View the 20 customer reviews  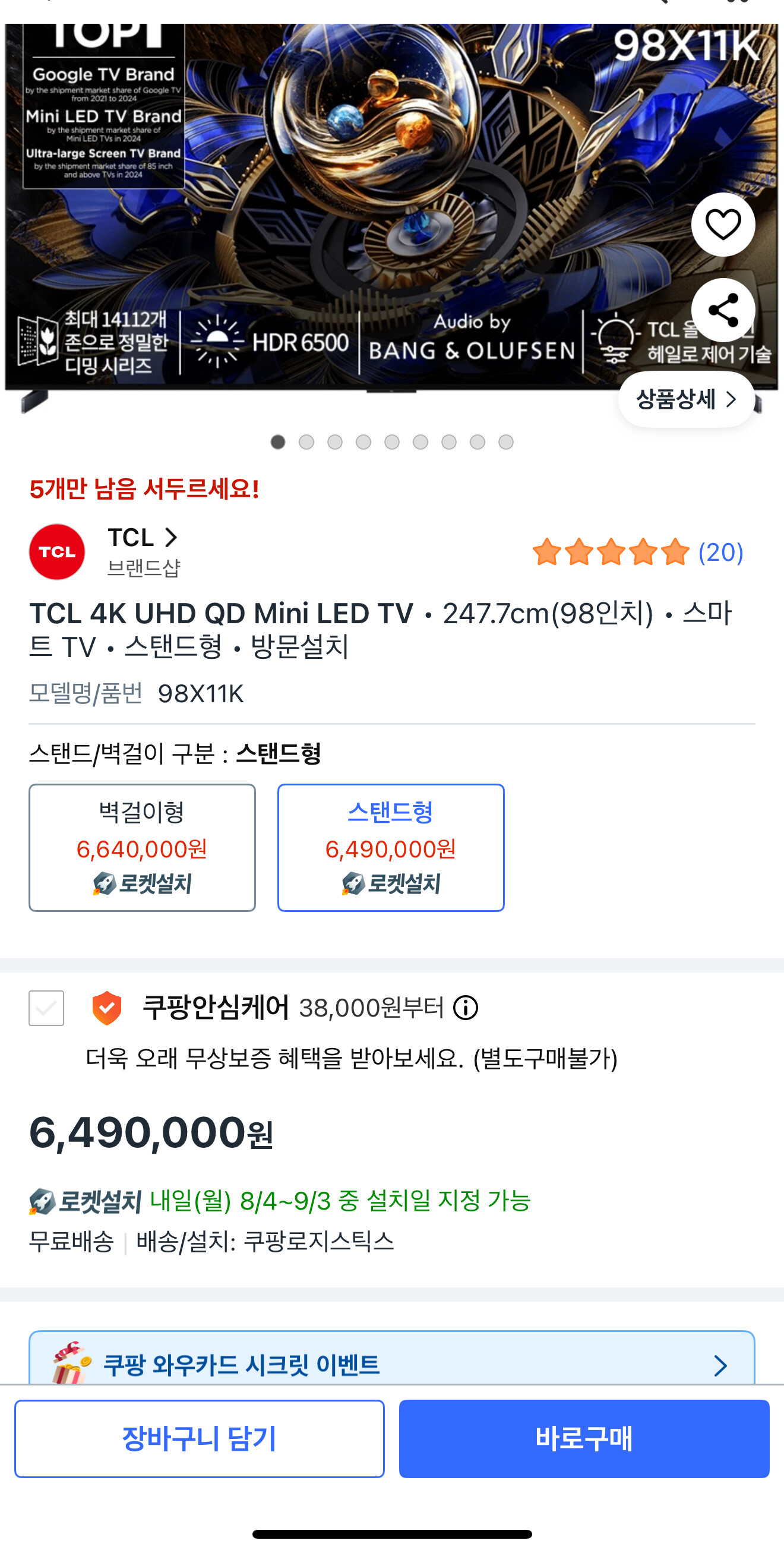tap(719, 553)
